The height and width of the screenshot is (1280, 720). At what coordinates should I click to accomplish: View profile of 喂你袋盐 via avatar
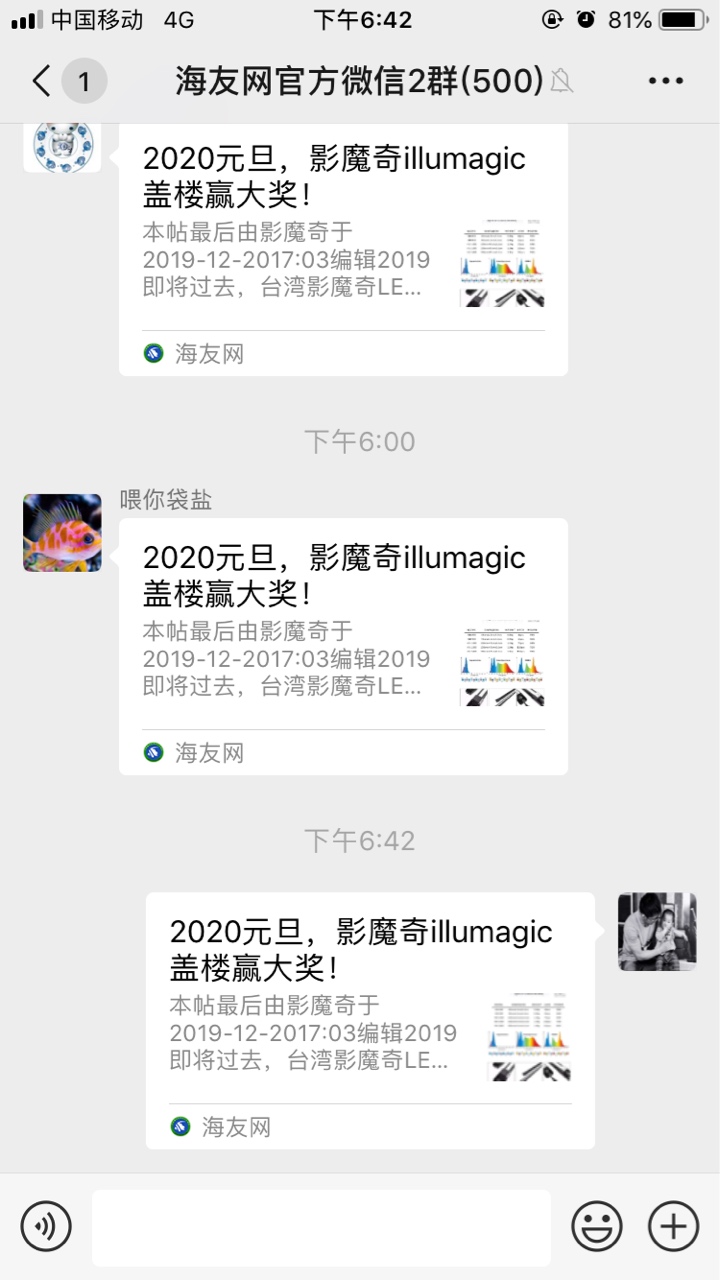pos(62,532)
